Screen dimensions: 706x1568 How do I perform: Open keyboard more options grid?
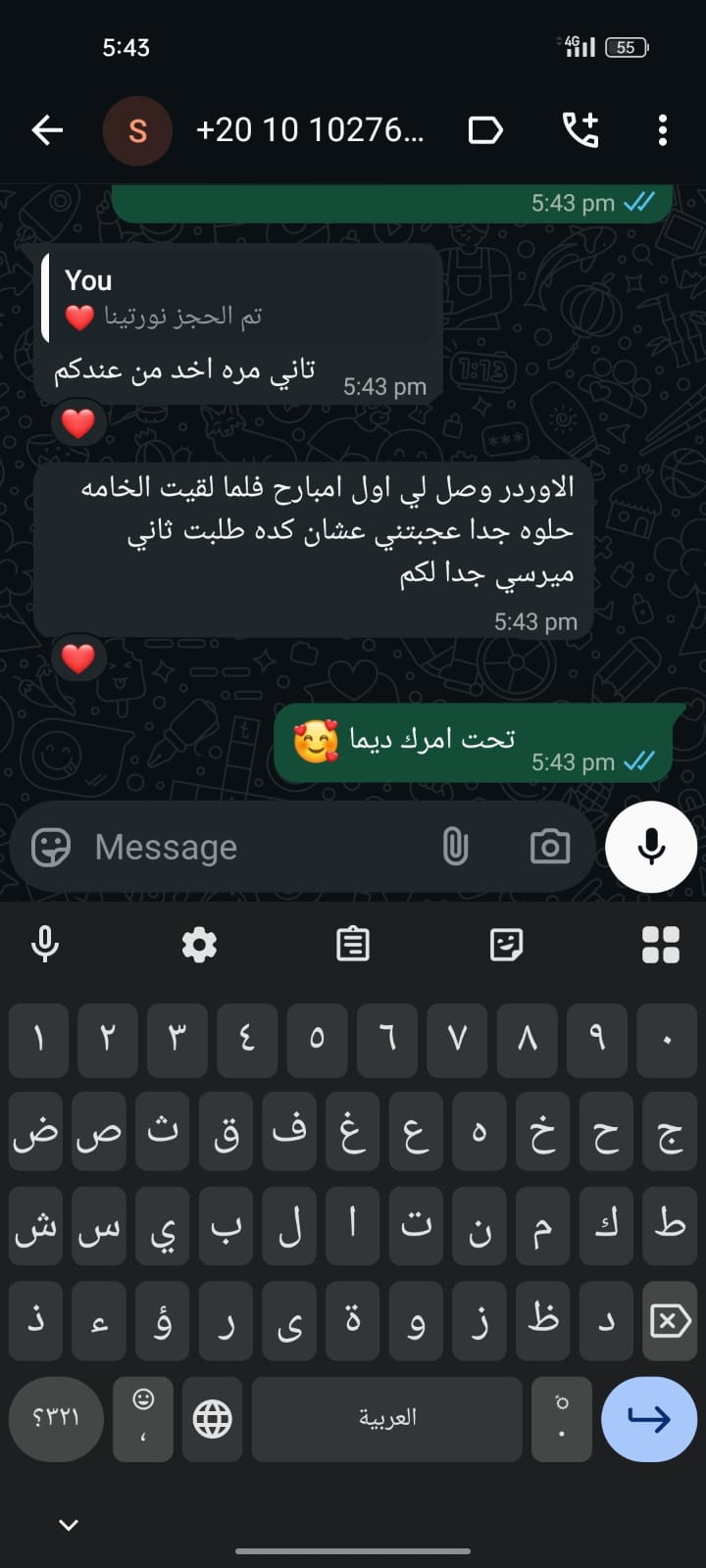coord(660,945)
